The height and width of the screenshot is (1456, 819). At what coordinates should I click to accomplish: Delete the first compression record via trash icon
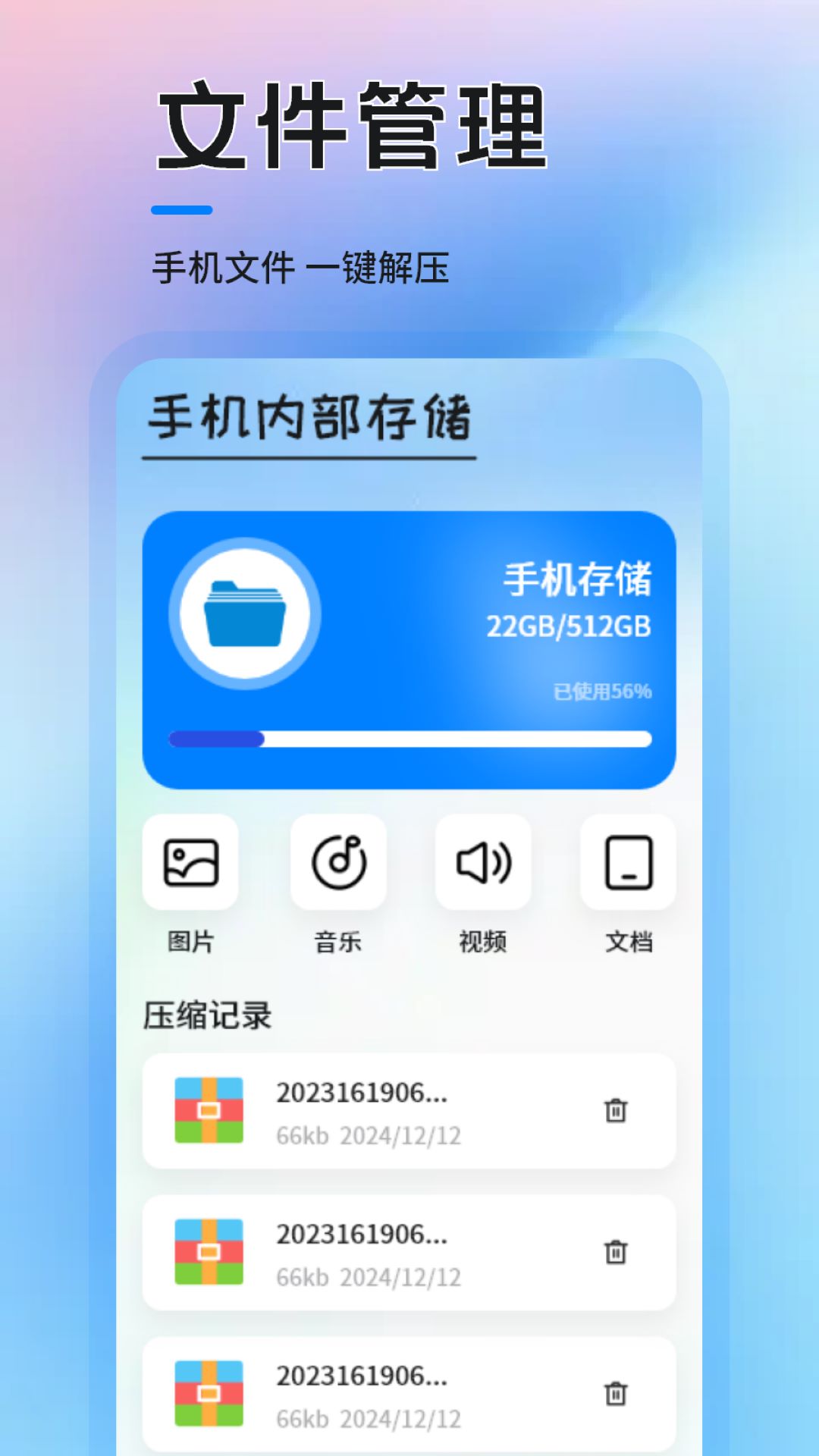click(x=616, y=1109)
